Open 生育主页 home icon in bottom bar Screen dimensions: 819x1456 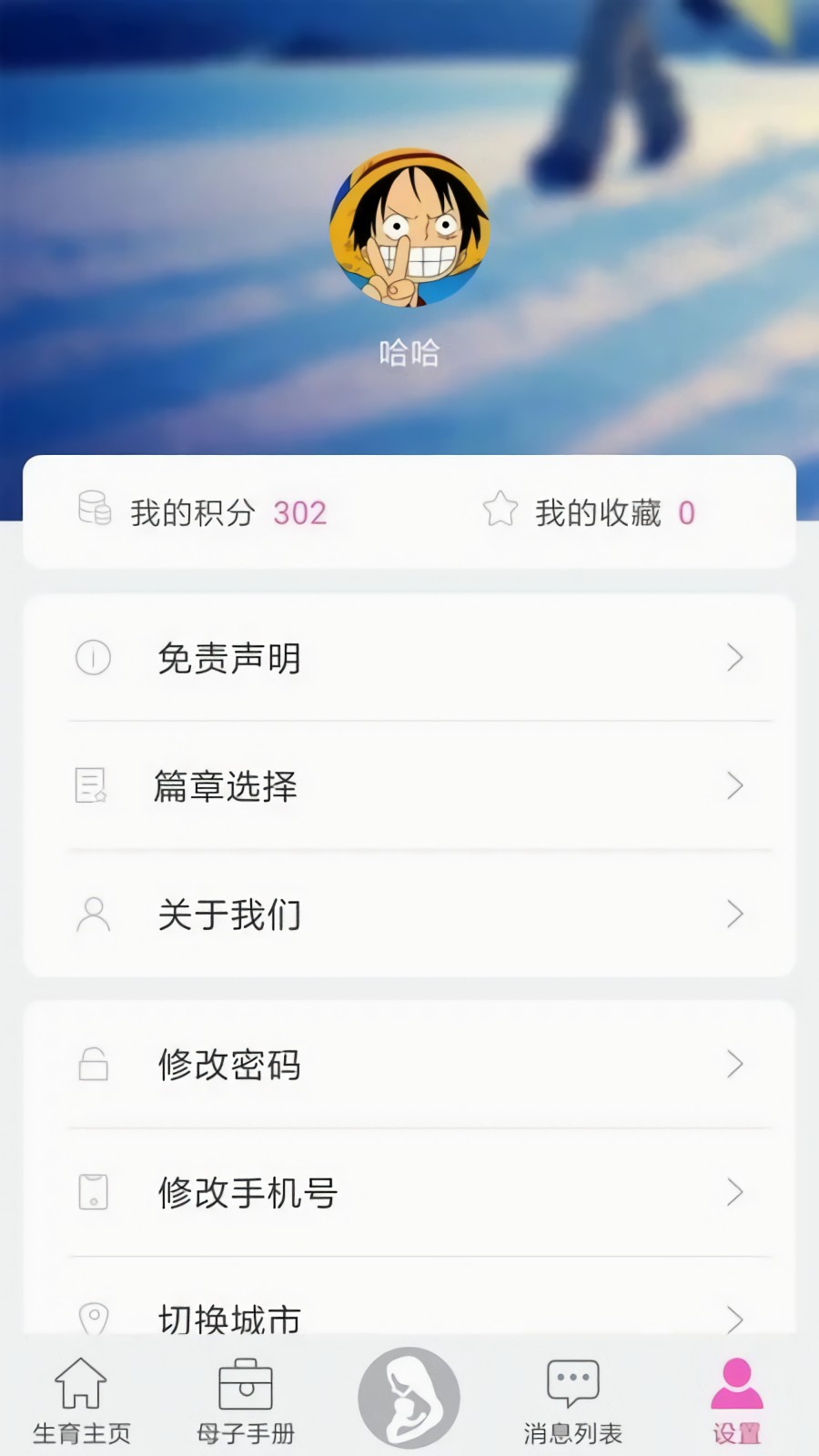click(81, 1384)
